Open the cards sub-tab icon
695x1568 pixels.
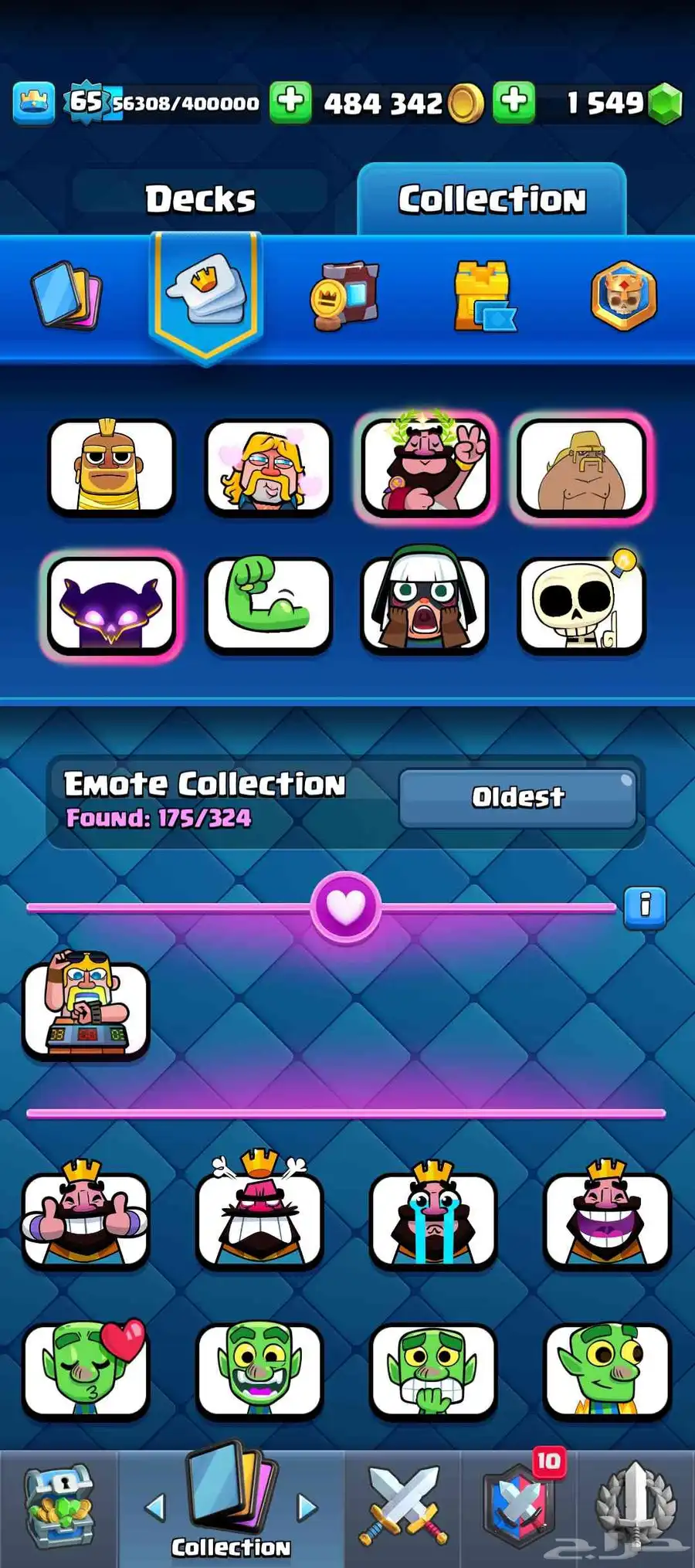click(x=66, y=297)
